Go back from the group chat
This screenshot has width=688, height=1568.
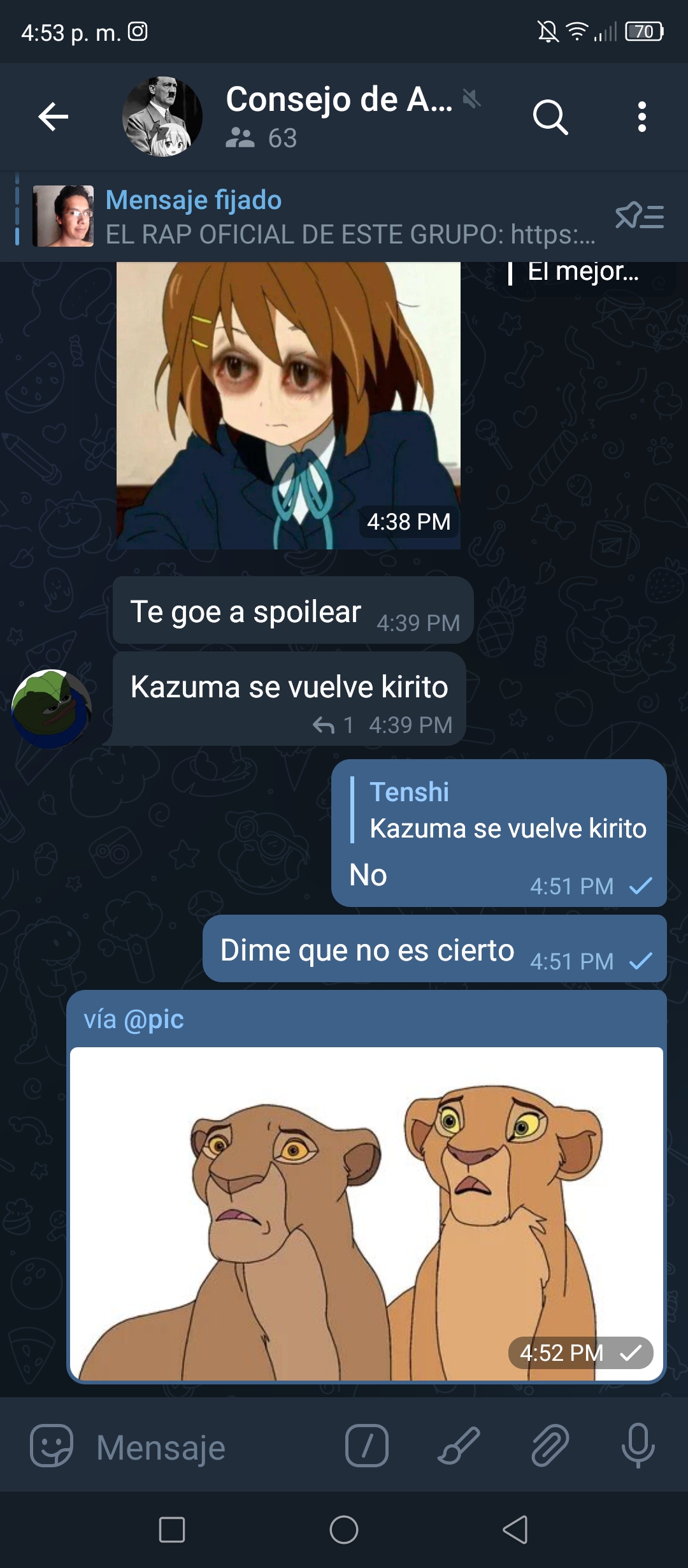54,117
